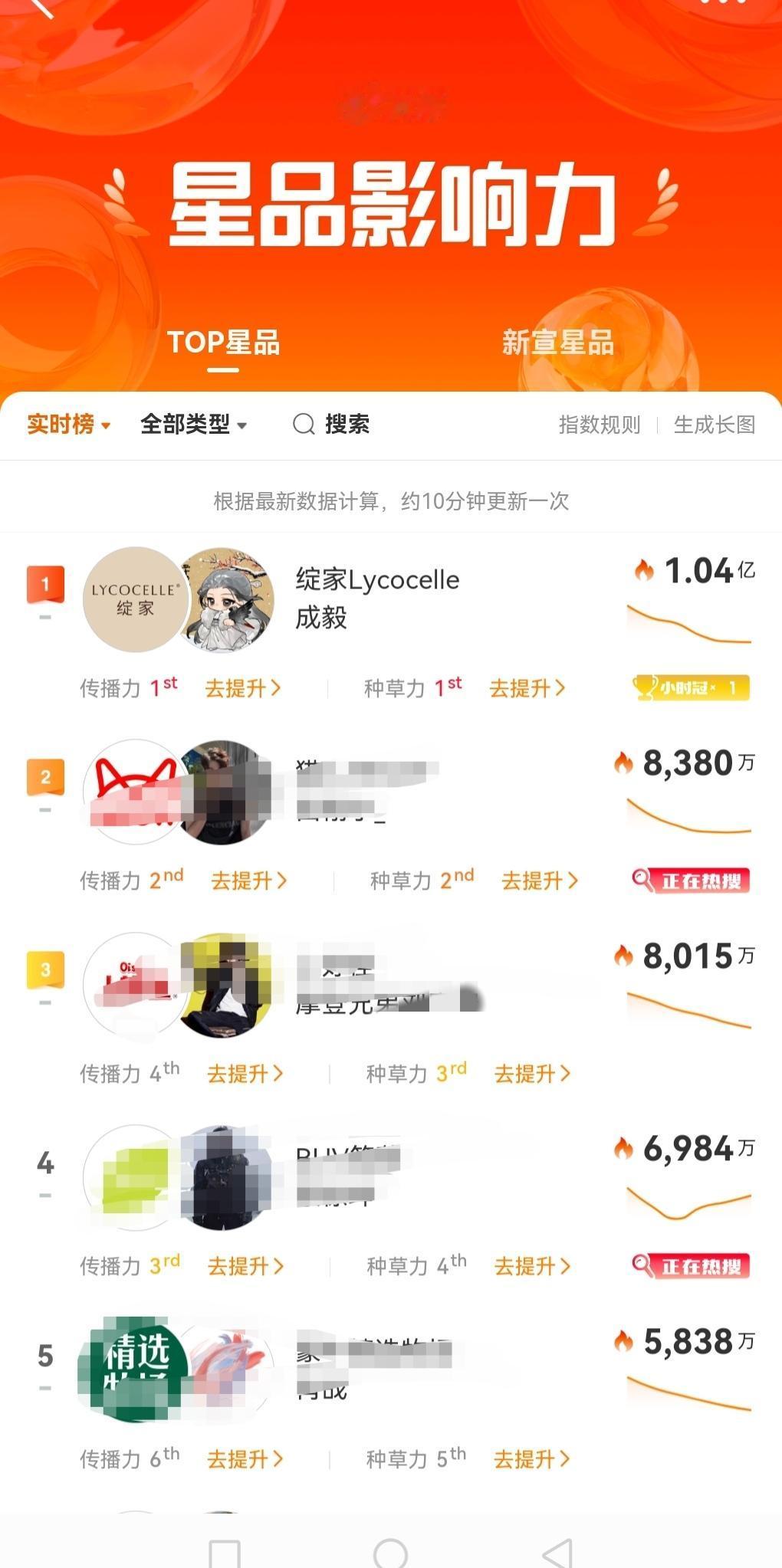The image size is (782, 1568).
Task: Tap the 正在热搜 badge on rank 4
Action: pos(688,1266)
